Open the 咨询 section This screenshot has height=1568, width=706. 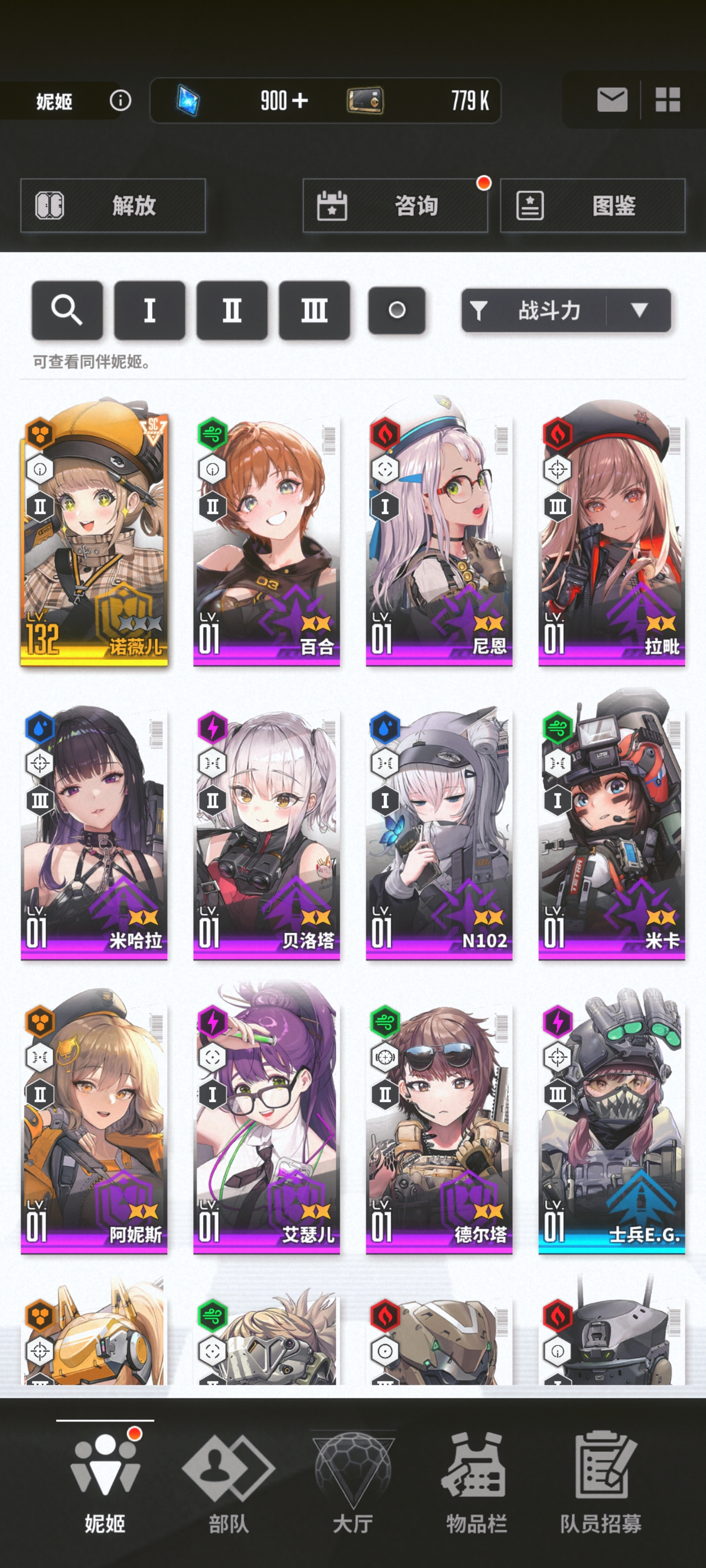[x=395, y=206]
